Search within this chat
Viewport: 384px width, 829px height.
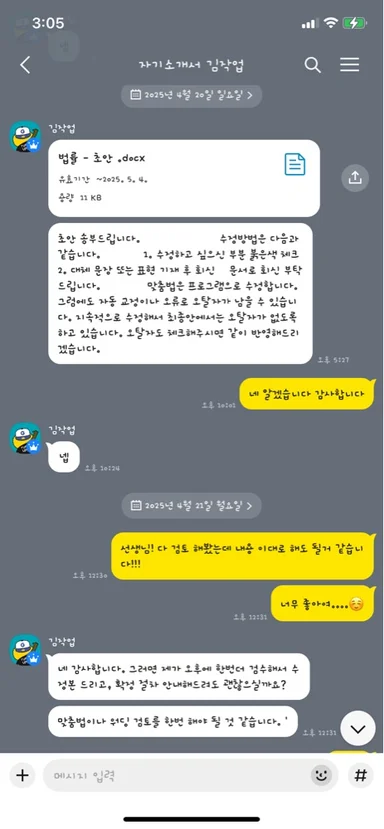[313, 65]
